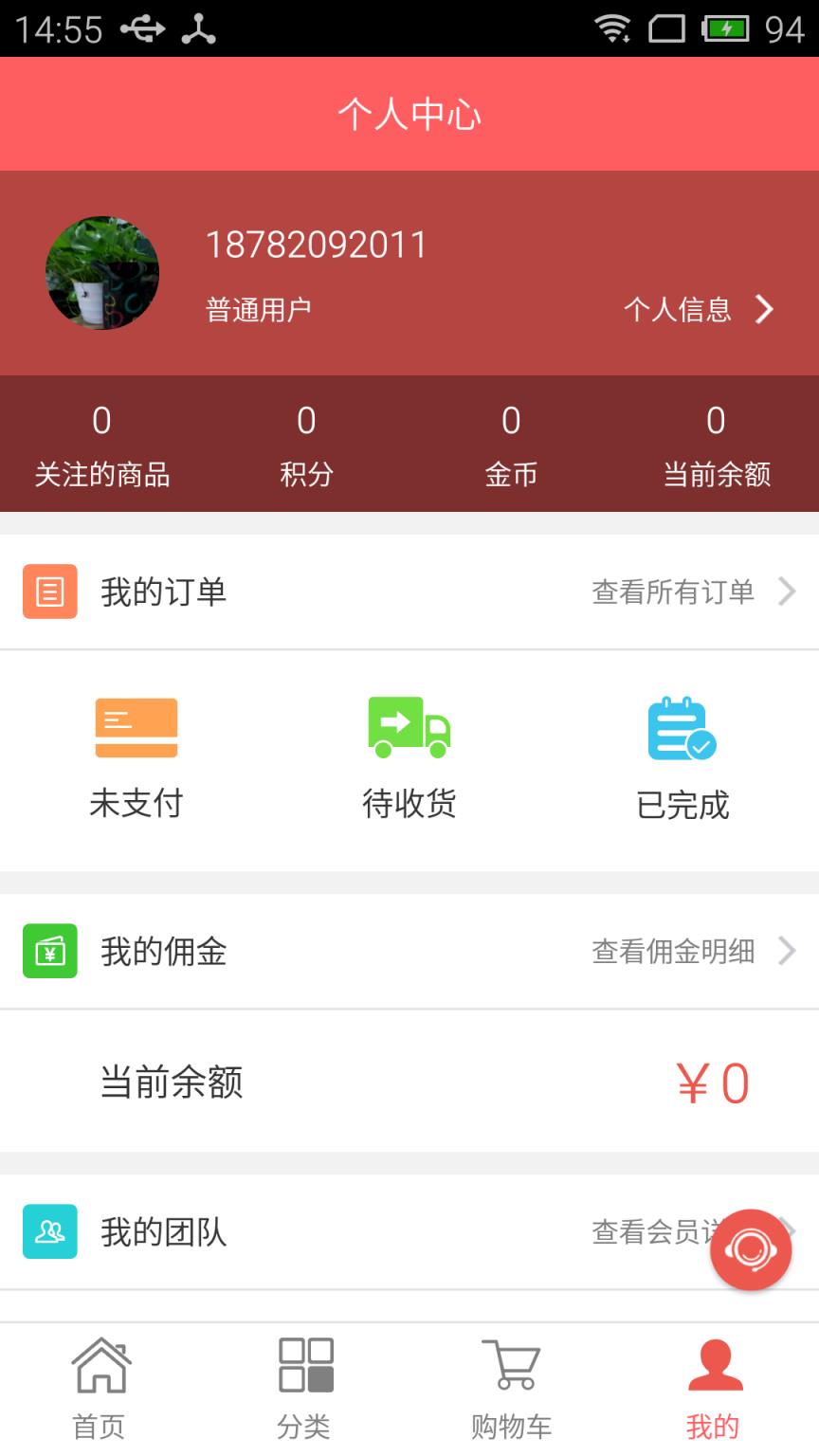The width and height of the screenshot is (819, 1456).
Task: Expand the 个人信息 chevron arrow
Action: pos(764,310)
